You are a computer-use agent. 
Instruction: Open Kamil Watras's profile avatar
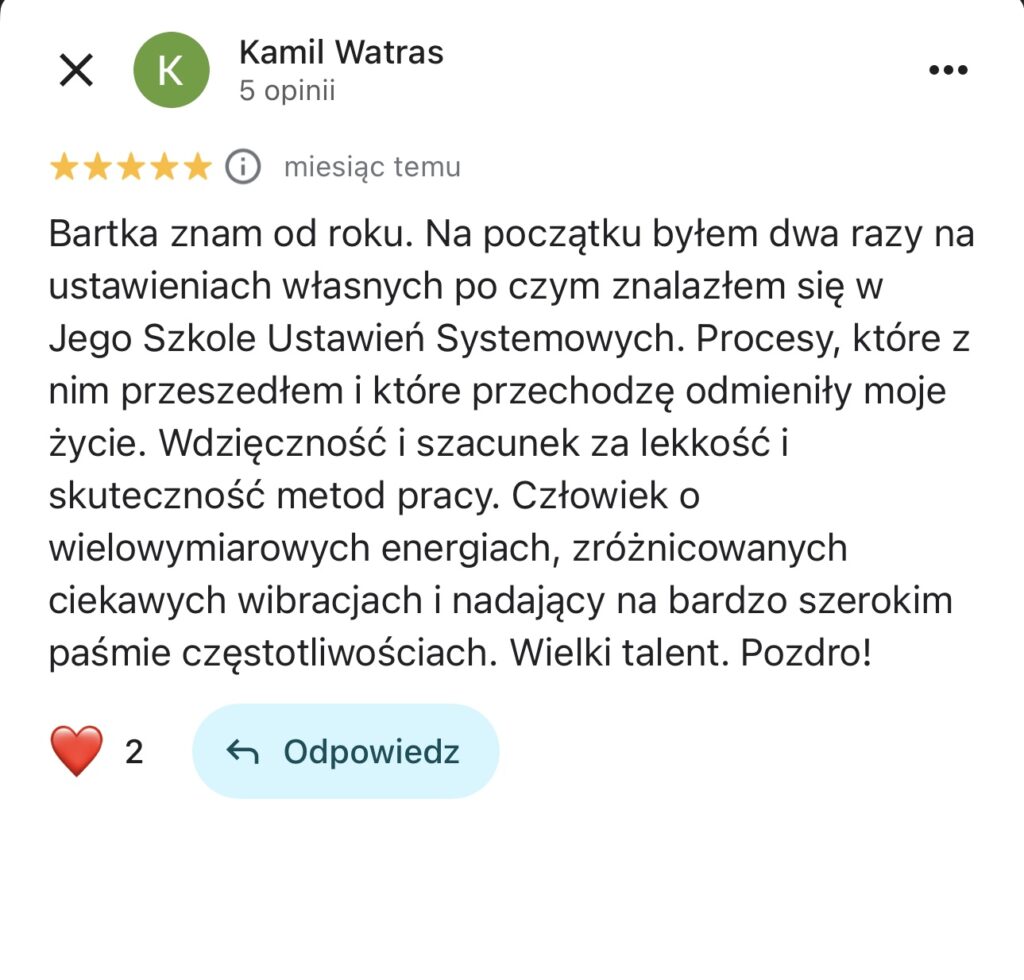171,70
